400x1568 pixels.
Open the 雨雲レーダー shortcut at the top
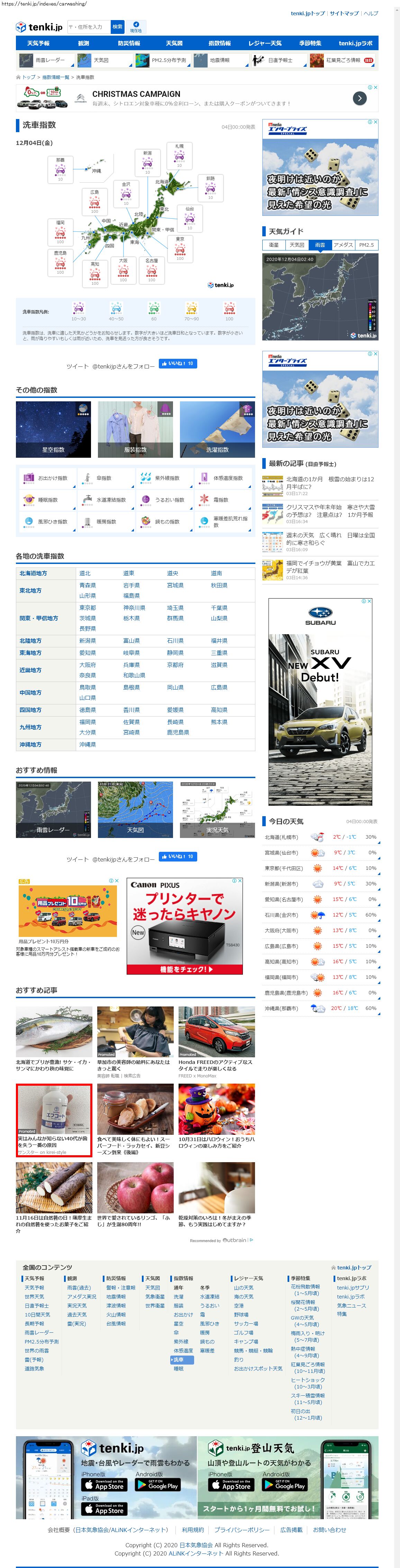click(x=46, y=60)
